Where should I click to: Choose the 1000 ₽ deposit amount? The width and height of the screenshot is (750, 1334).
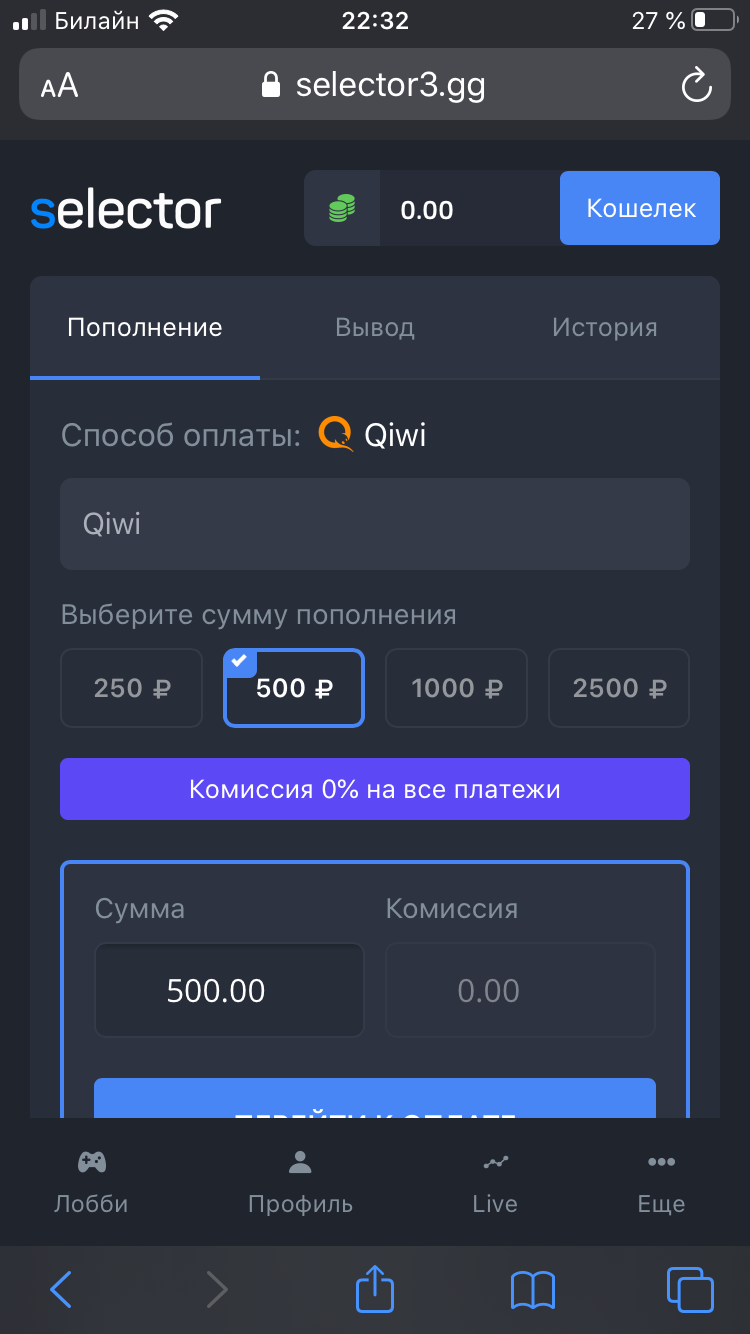click(x=456, y=688)
